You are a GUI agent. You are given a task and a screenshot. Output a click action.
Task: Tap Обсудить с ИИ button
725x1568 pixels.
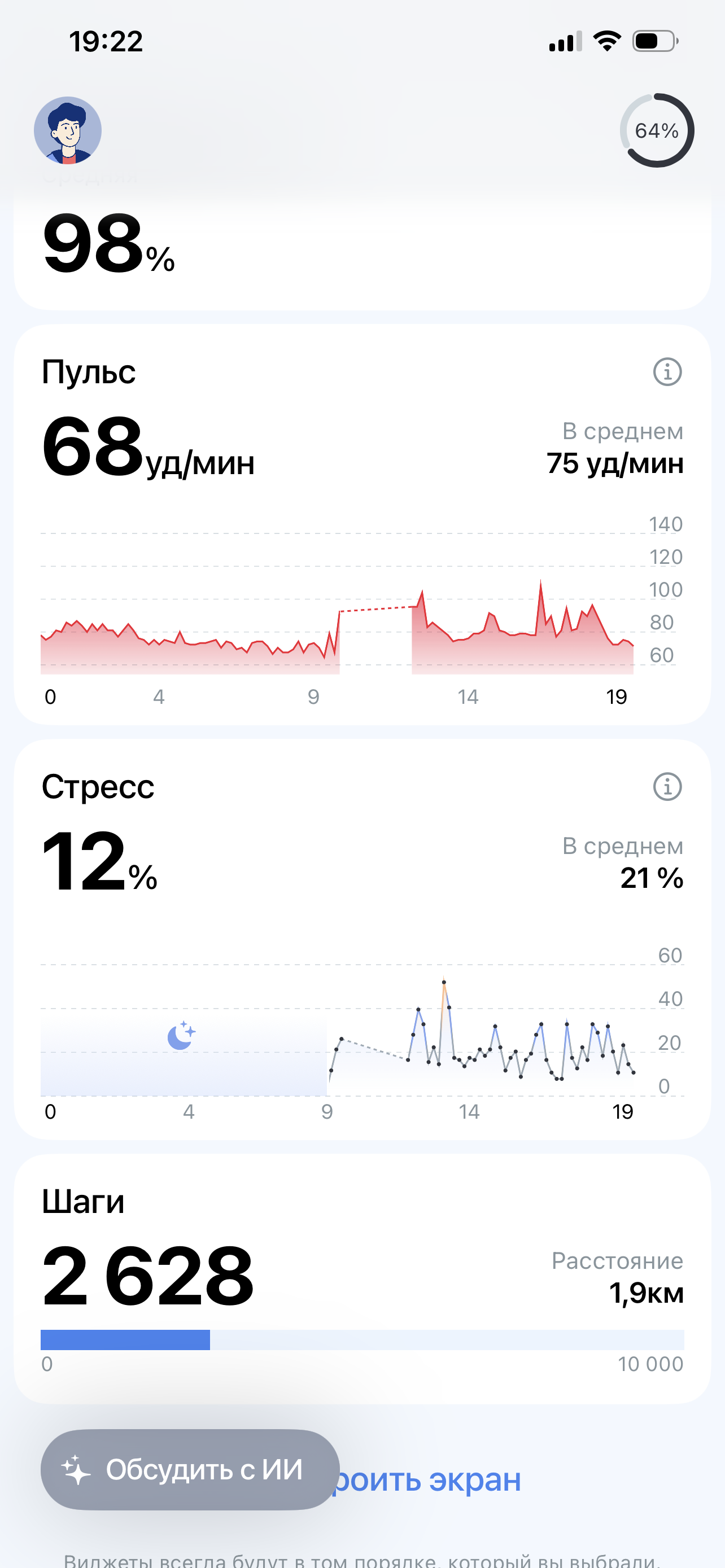pos(190,1469)
